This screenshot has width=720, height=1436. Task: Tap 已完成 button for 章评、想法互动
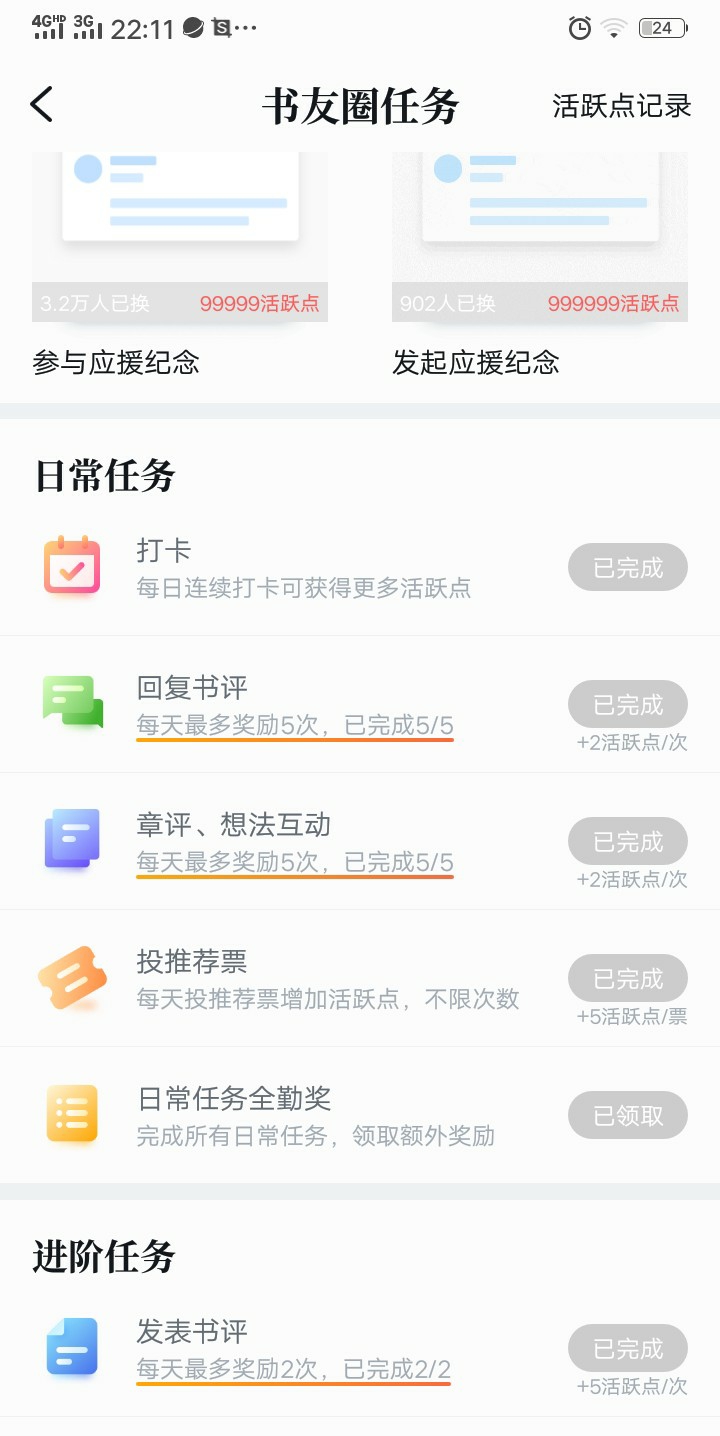(628, 842)
